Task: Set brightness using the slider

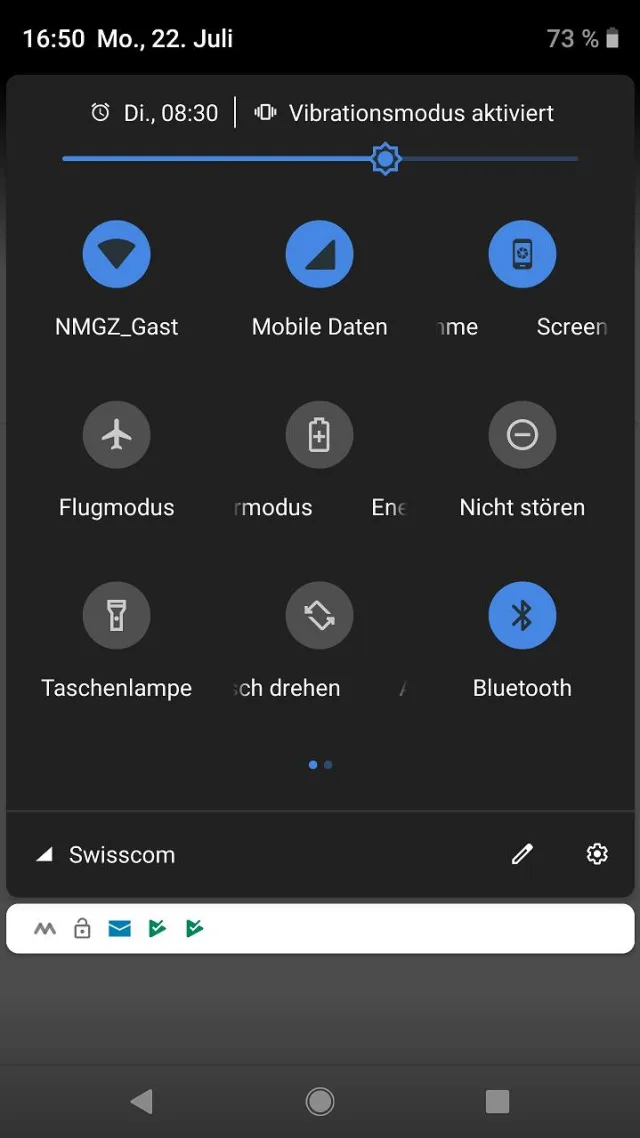Action: coord(385,159)
